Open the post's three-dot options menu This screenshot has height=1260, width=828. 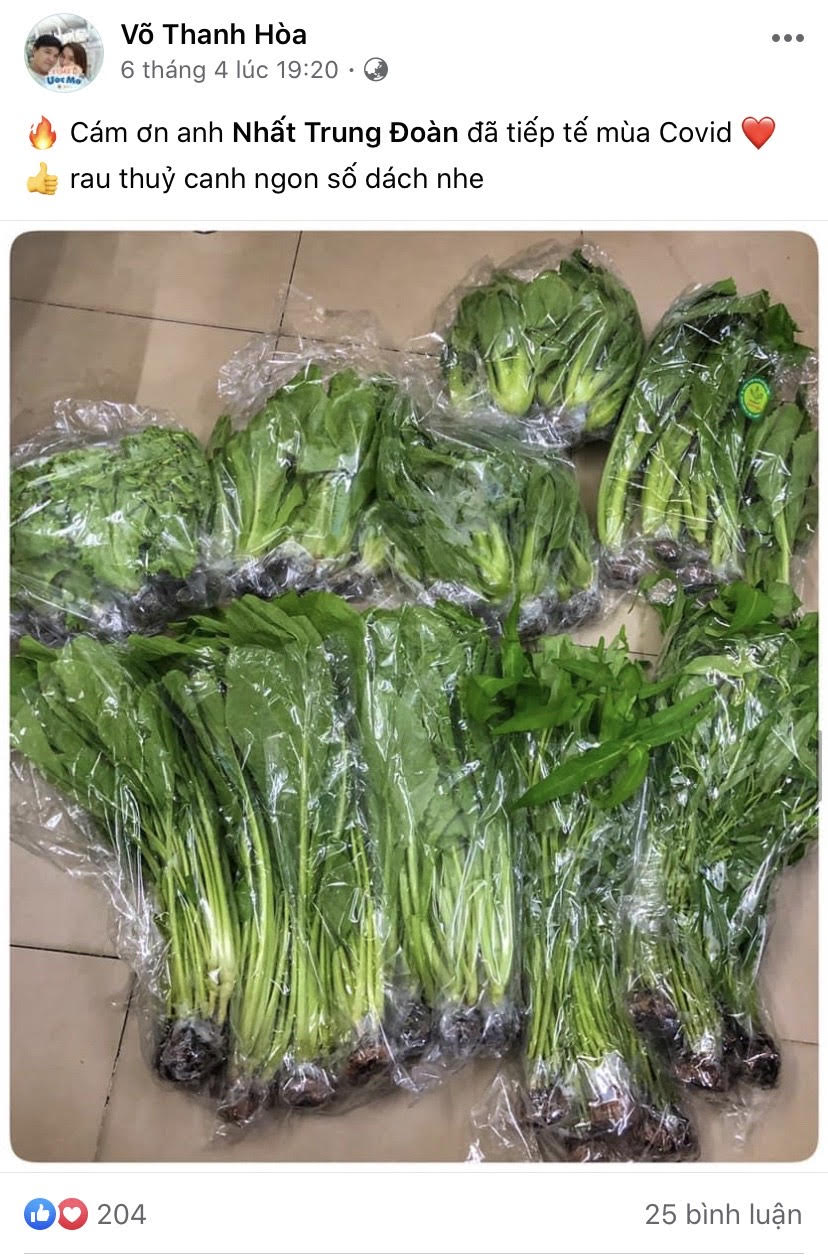tap(787, 38)
